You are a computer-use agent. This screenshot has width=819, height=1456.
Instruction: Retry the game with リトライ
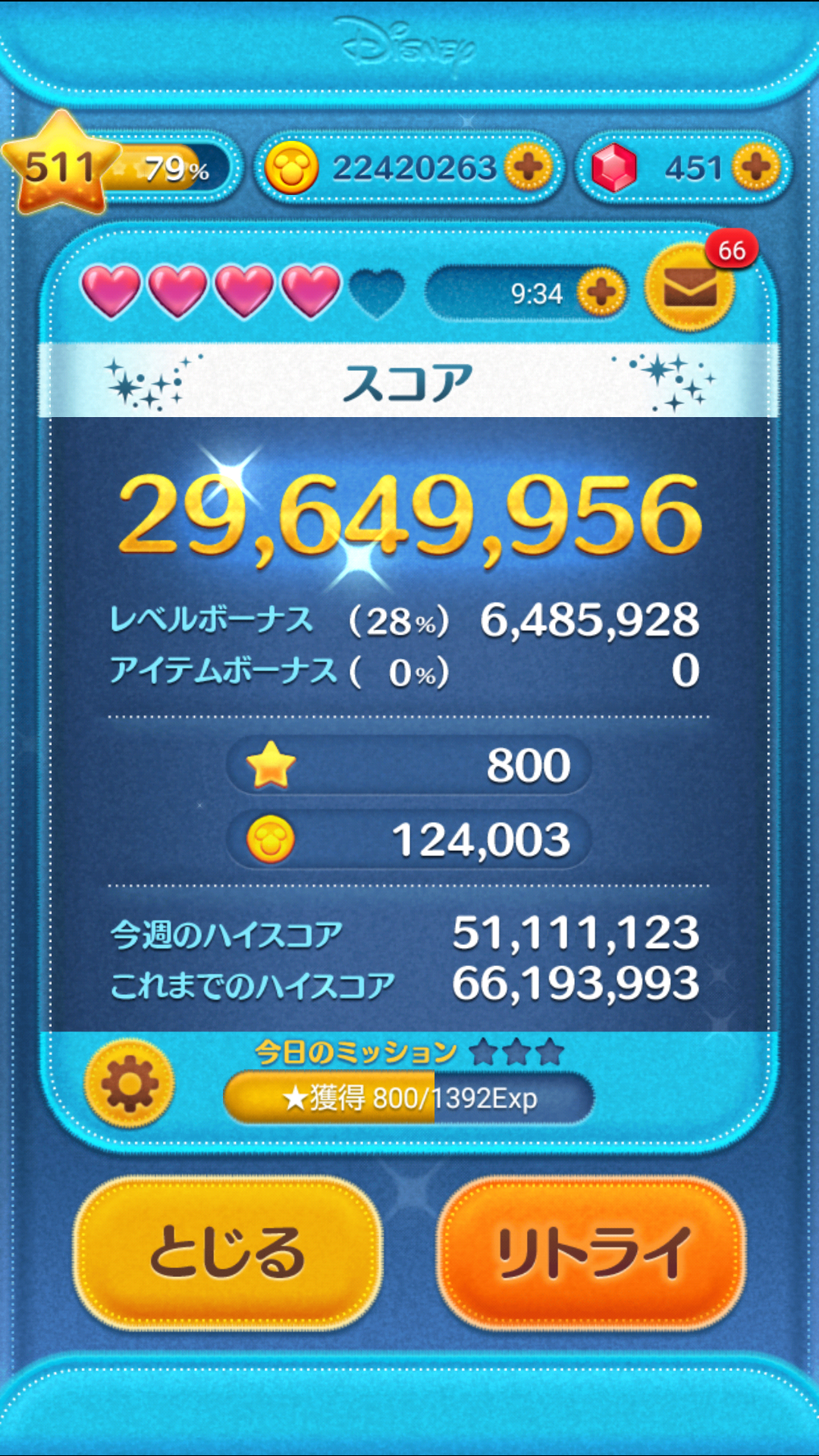coord(591,1253)
